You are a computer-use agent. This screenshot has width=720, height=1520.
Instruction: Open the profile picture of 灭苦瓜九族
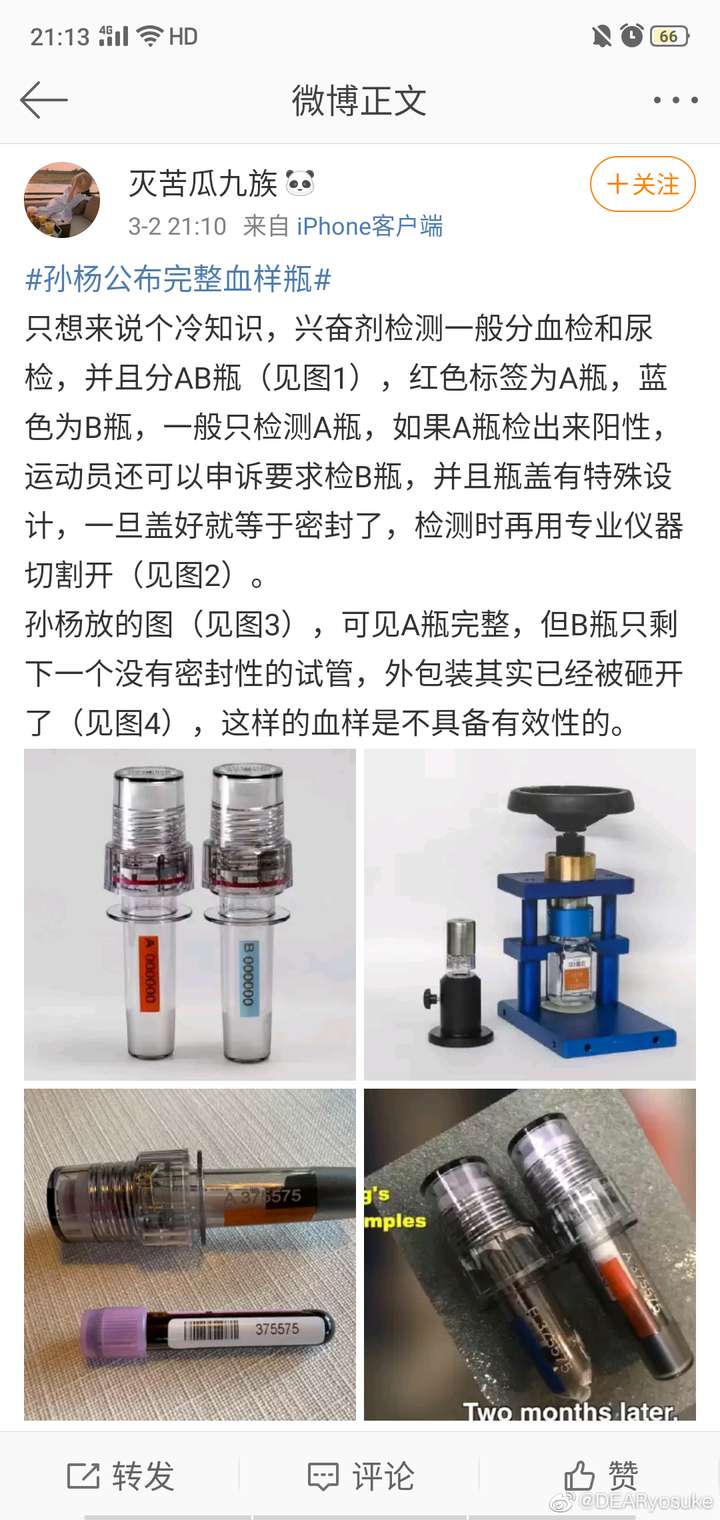tap(62, 200)
